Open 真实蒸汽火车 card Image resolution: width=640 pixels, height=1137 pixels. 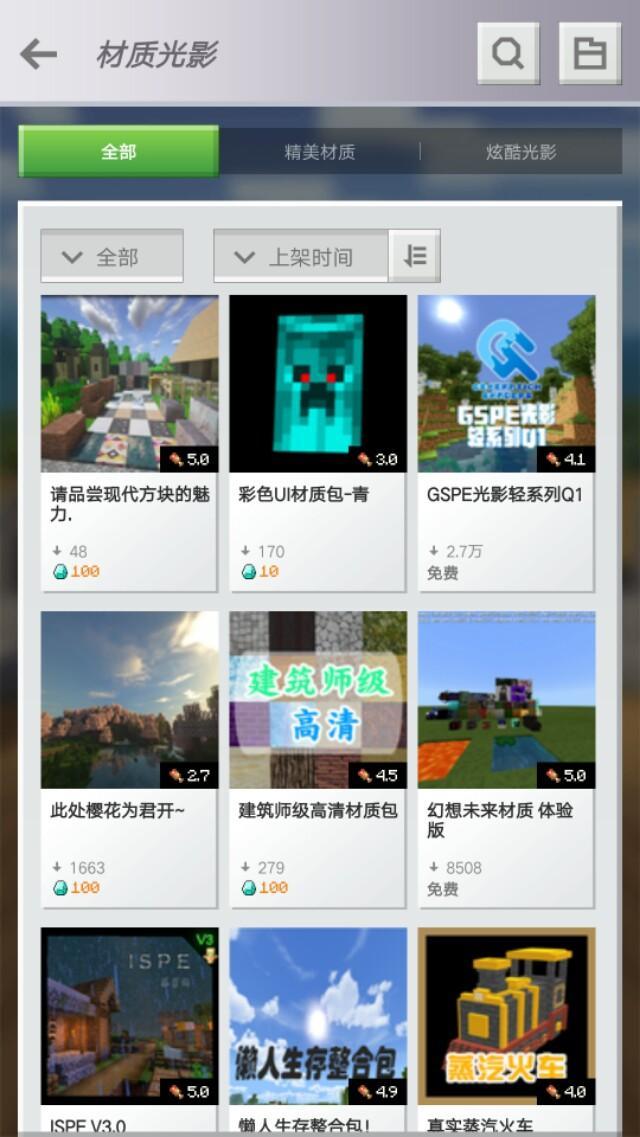pyautogui.click(x=507, y=1030)
